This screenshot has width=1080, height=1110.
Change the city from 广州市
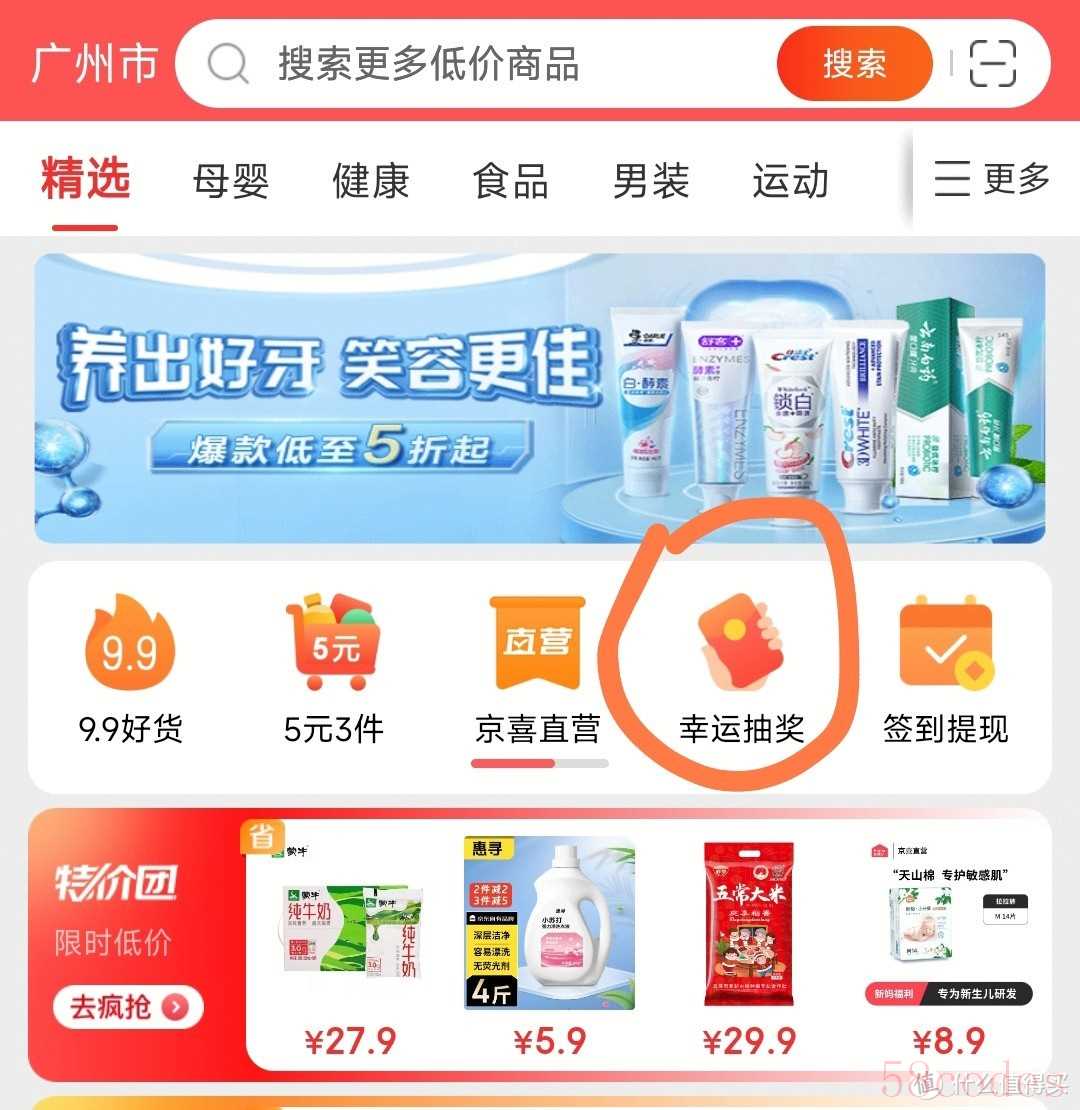[x=94, y=65]
